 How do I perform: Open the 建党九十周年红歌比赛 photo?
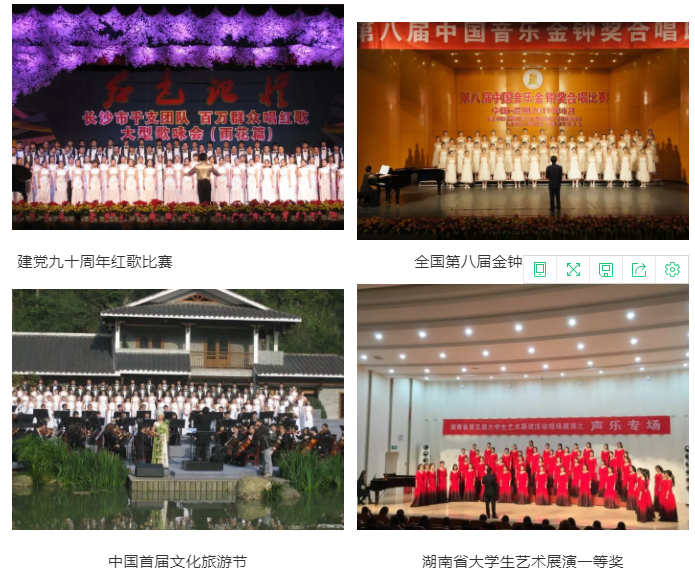[x=178, y=117]
